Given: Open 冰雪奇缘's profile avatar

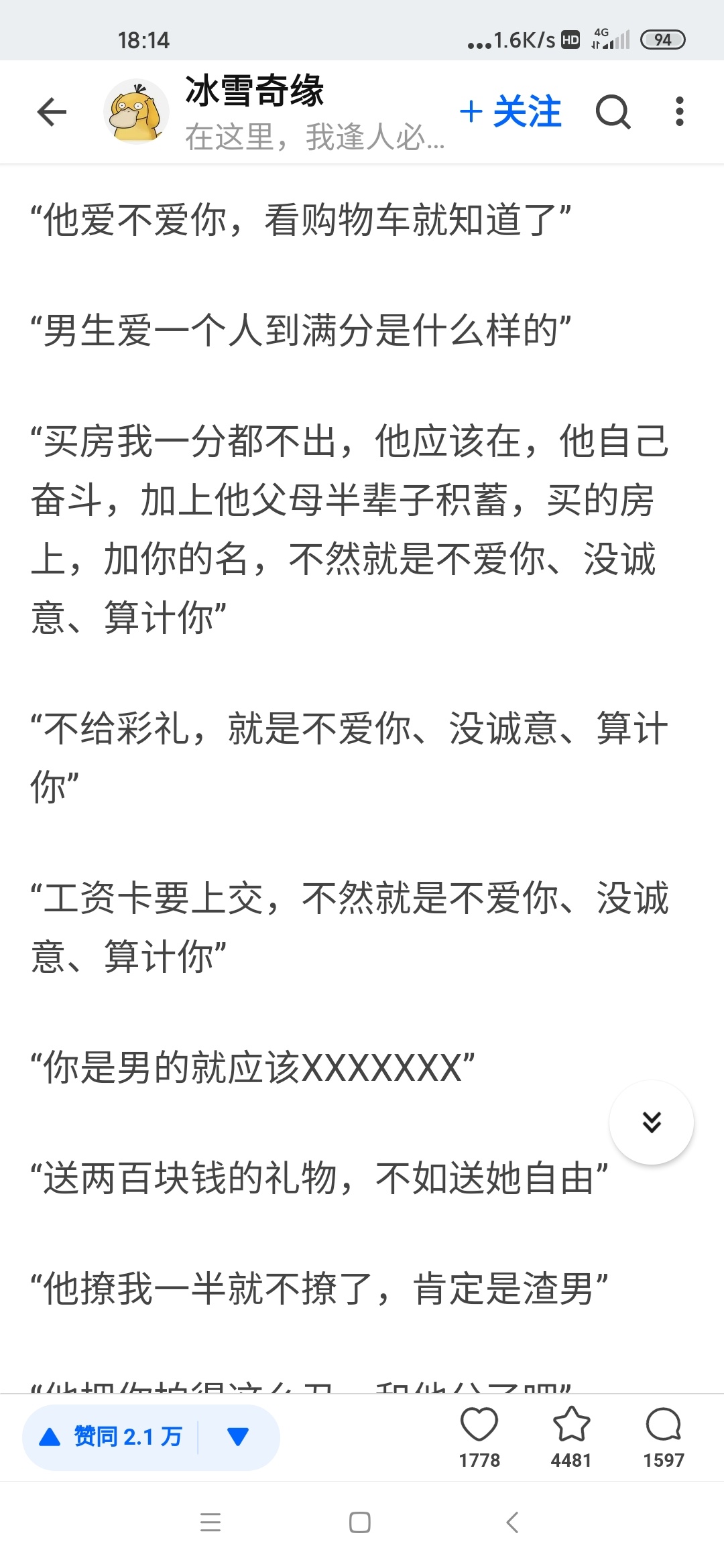Looking at the screenshot, I should (136, 111).
